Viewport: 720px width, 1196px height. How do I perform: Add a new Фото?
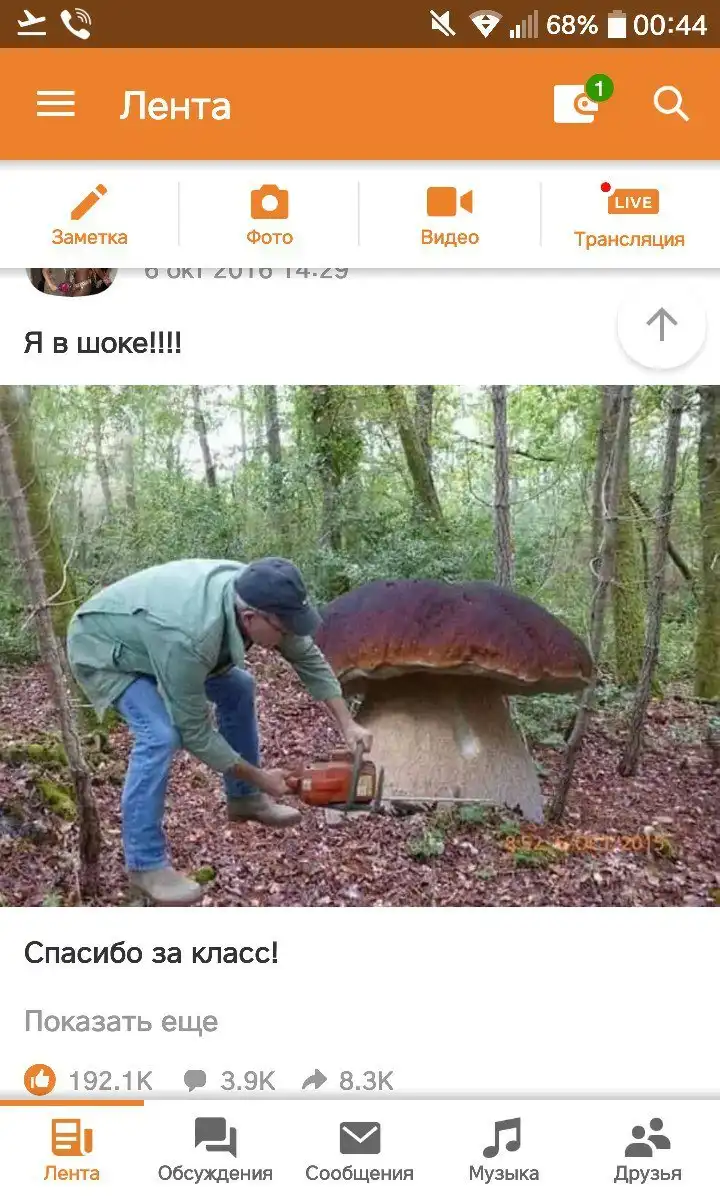pos(269,215)
